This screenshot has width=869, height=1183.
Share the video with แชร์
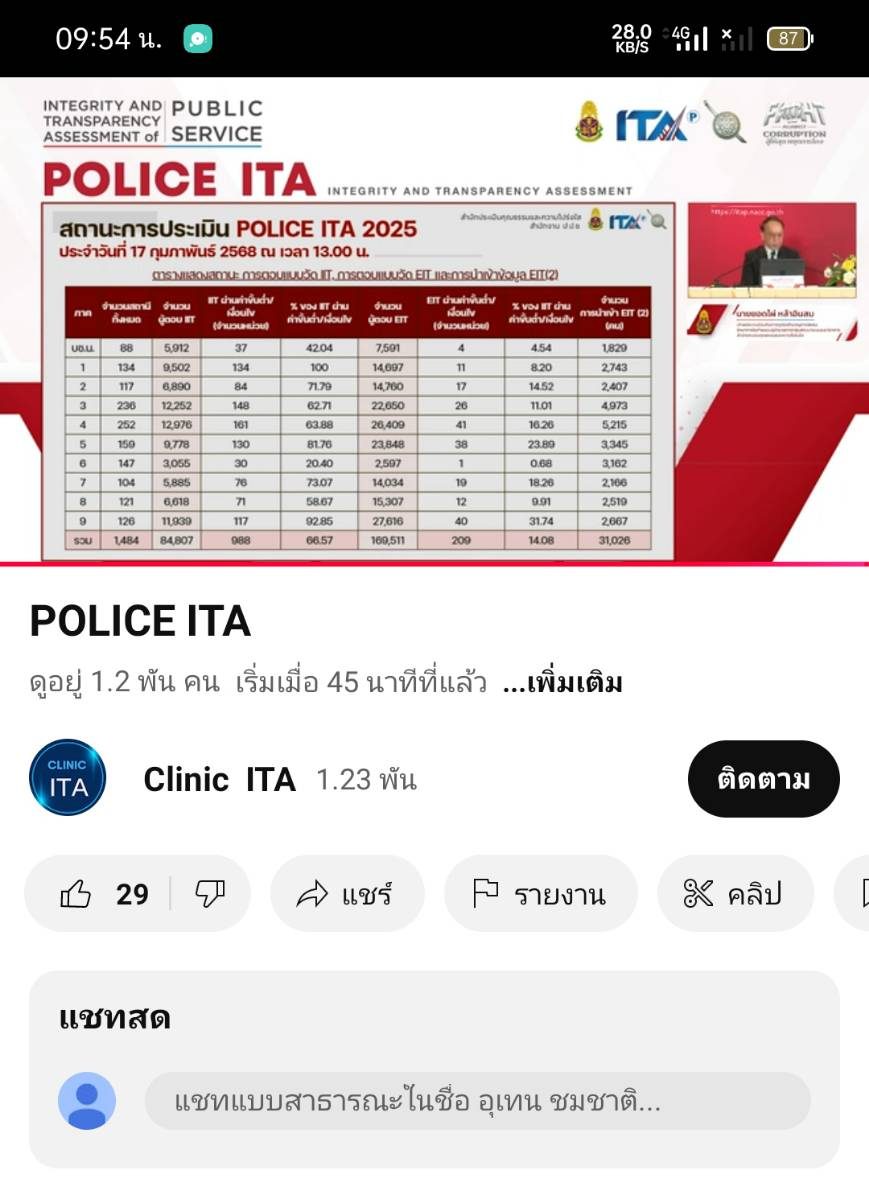[347, 894]
